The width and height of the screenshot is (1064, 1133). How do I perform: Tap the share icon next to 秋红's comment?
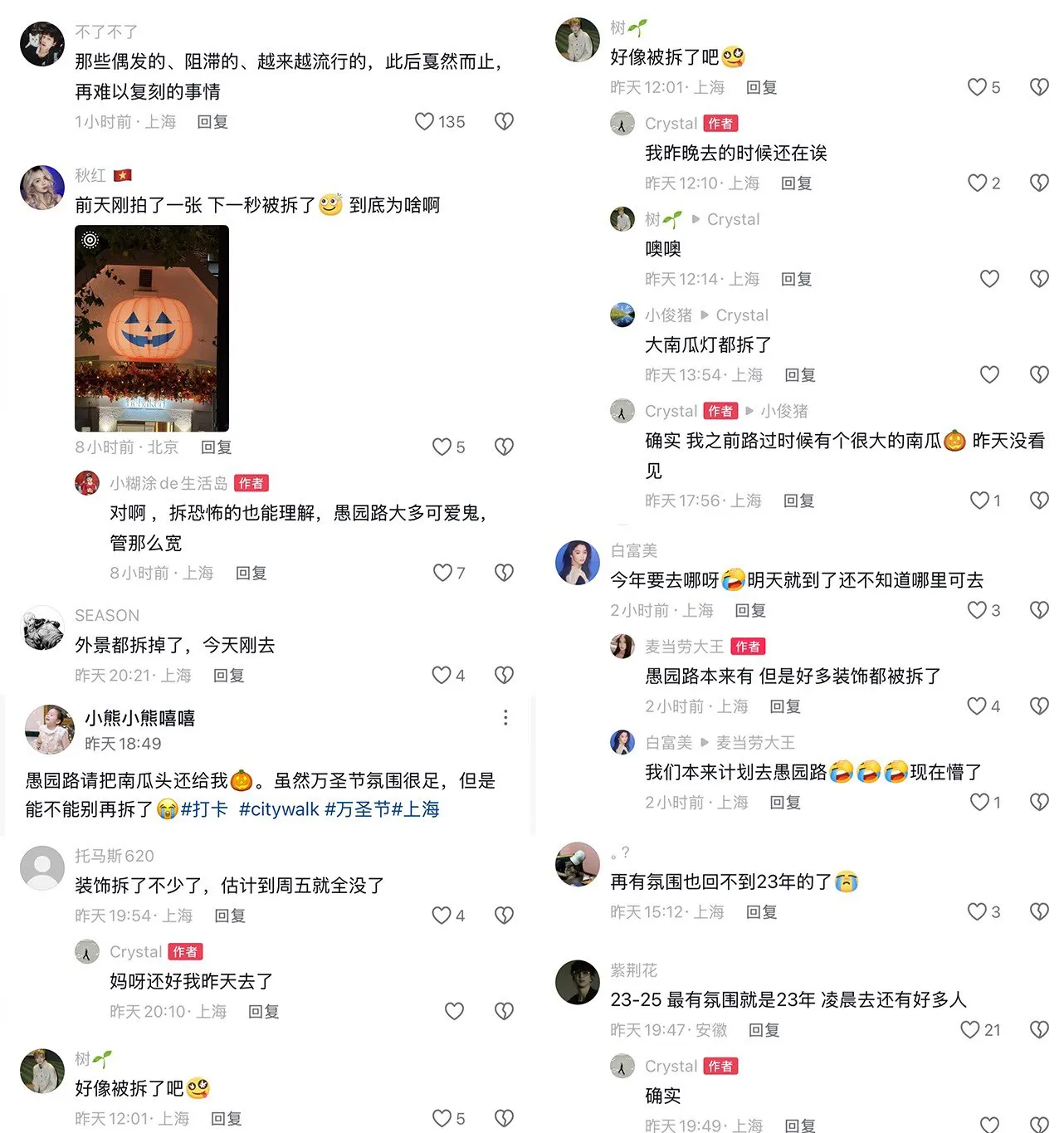click(x=503, y=447)
